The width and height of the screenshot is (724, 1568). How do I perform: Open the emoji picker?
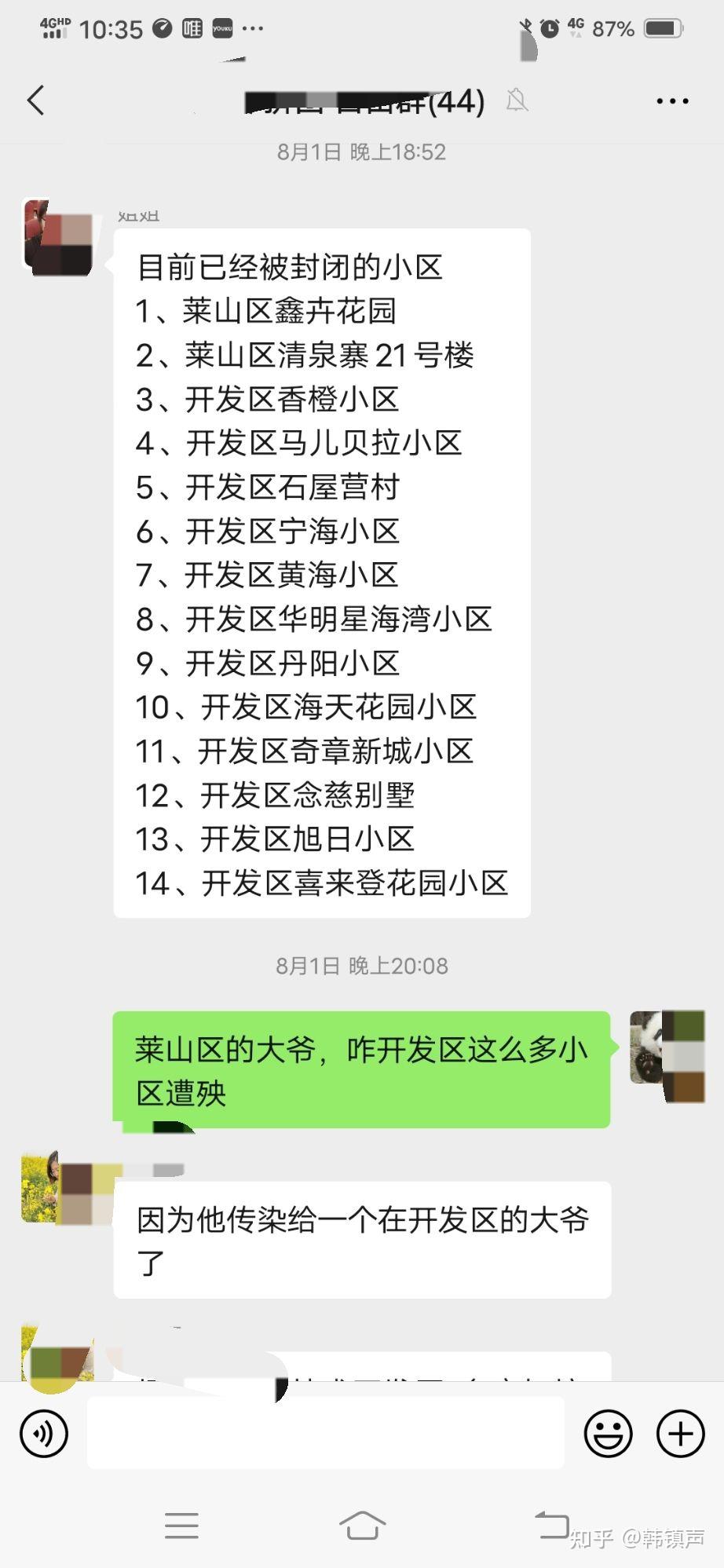[x=608, y=1434]
